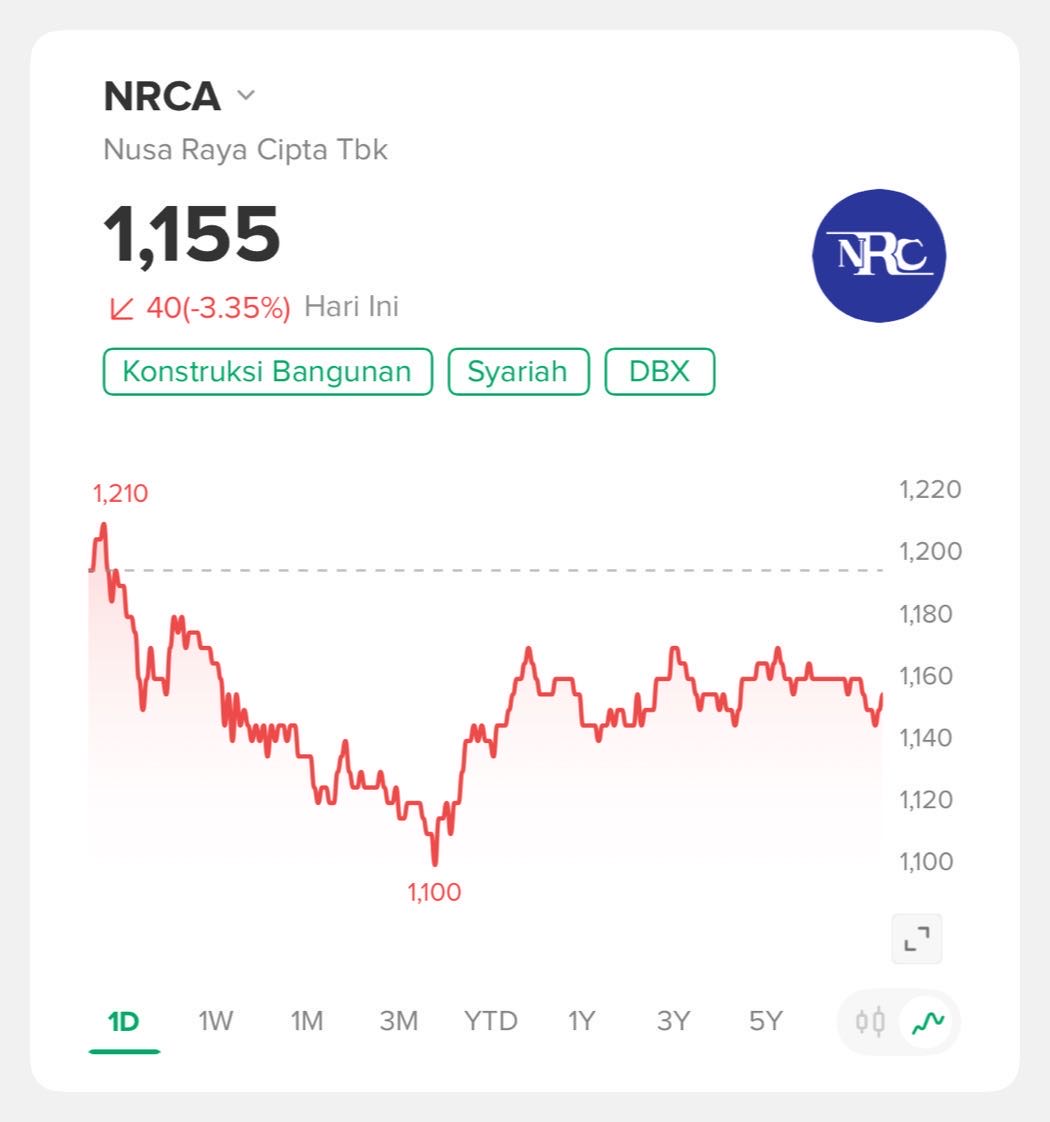Expand the NRCA stock selector dropdown
Image resolution: width=1050 pixels, height=1122 pixels.
246,96
